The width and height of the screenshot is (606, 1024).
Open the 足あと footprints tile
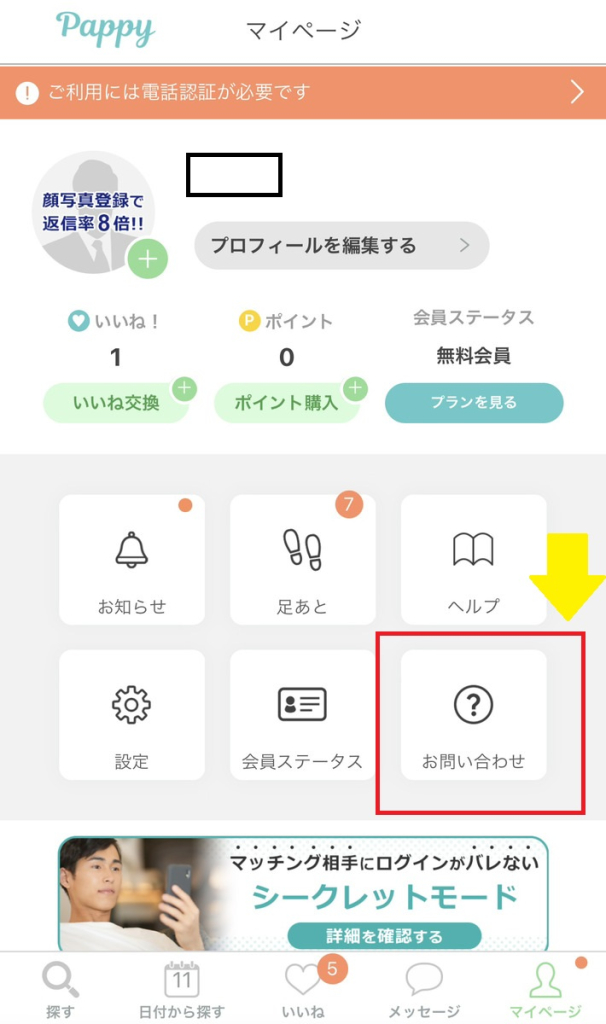point(303,560)
